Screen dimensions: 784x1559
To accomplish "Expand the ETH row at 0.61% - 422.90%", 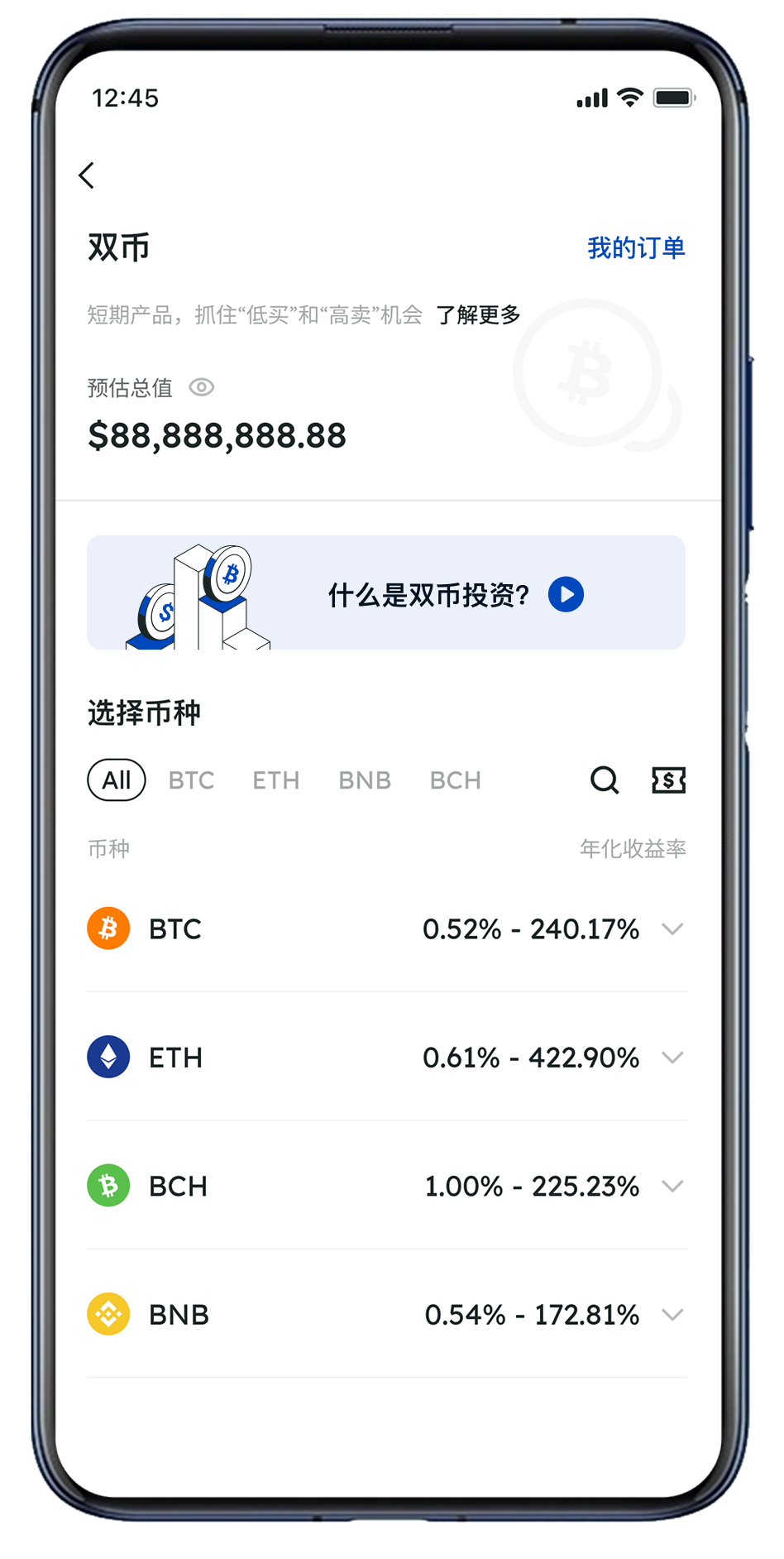I will tap(672, 1058).
